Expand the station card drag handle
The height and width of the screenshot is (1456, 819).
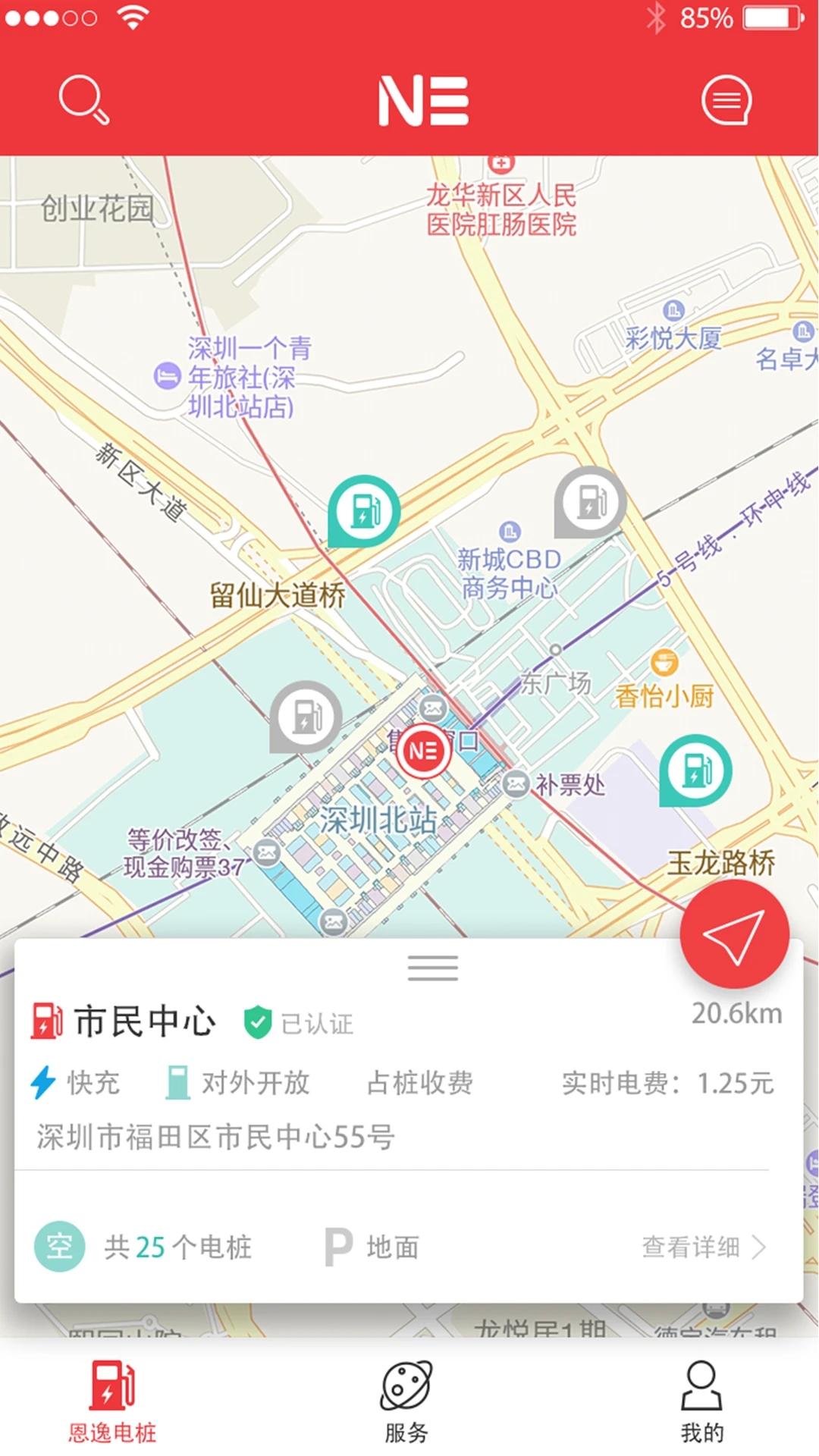click(x=432, y=968)
